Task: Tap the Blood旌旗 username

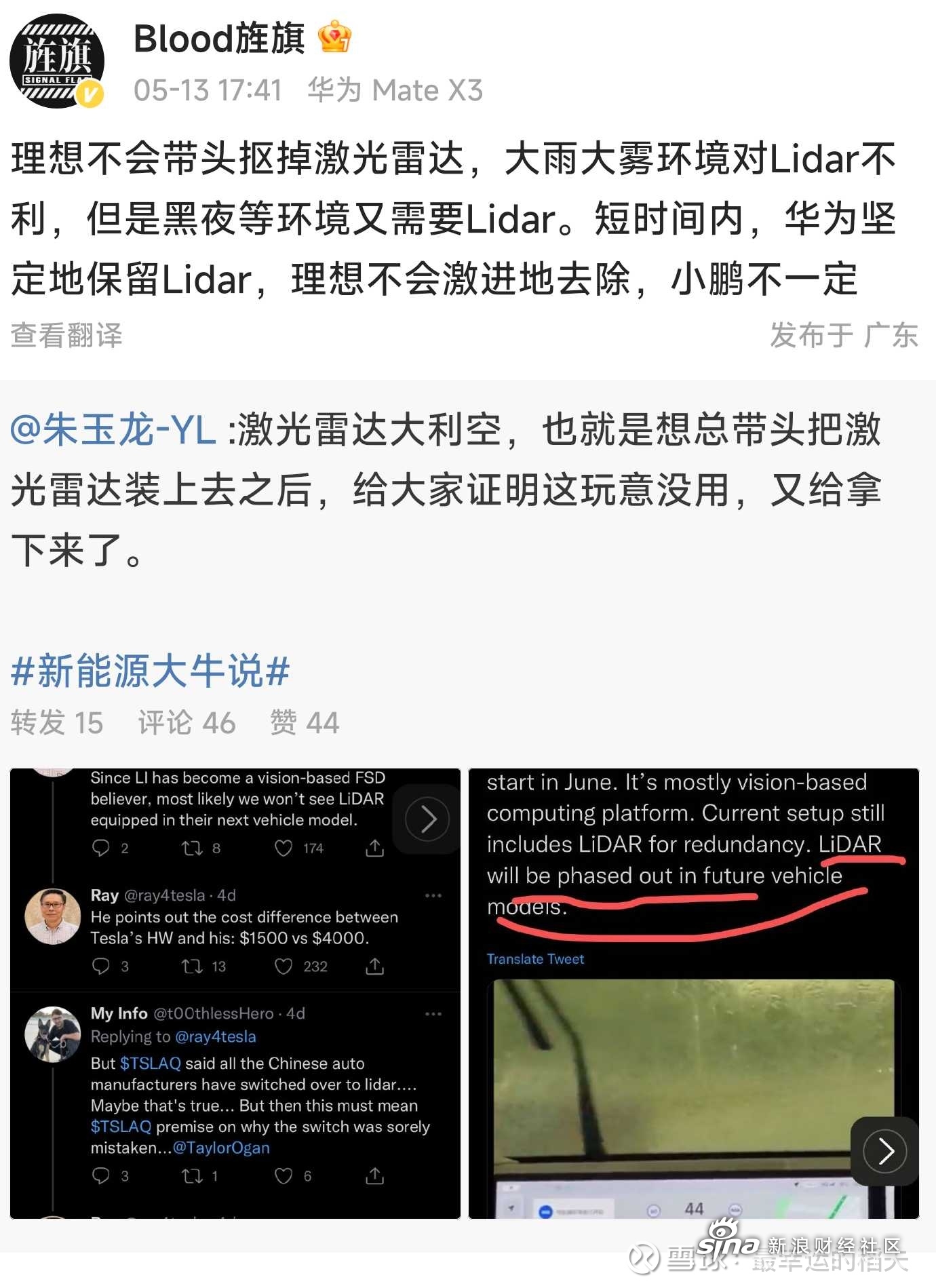Action: click(x=219, y=39)
